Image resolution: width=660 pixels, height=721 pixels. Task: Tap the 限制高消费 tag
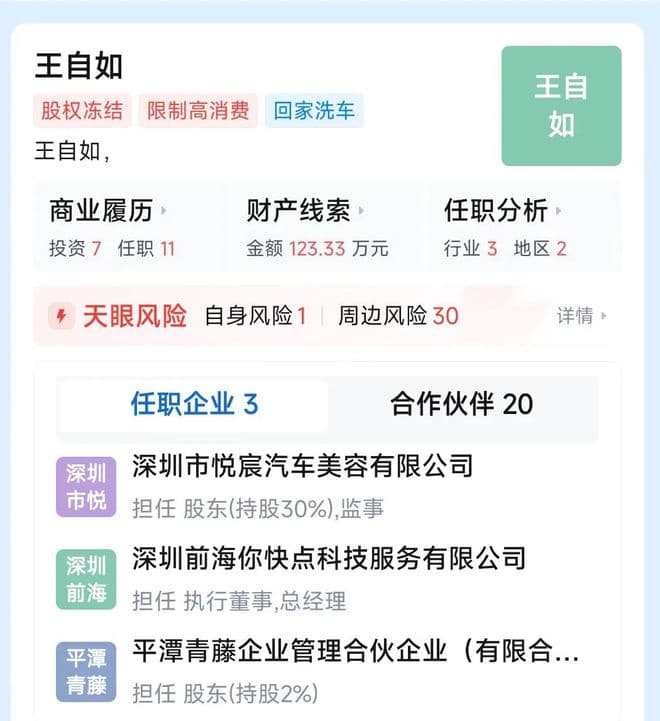pyautogui.click(x=198, y=110)
